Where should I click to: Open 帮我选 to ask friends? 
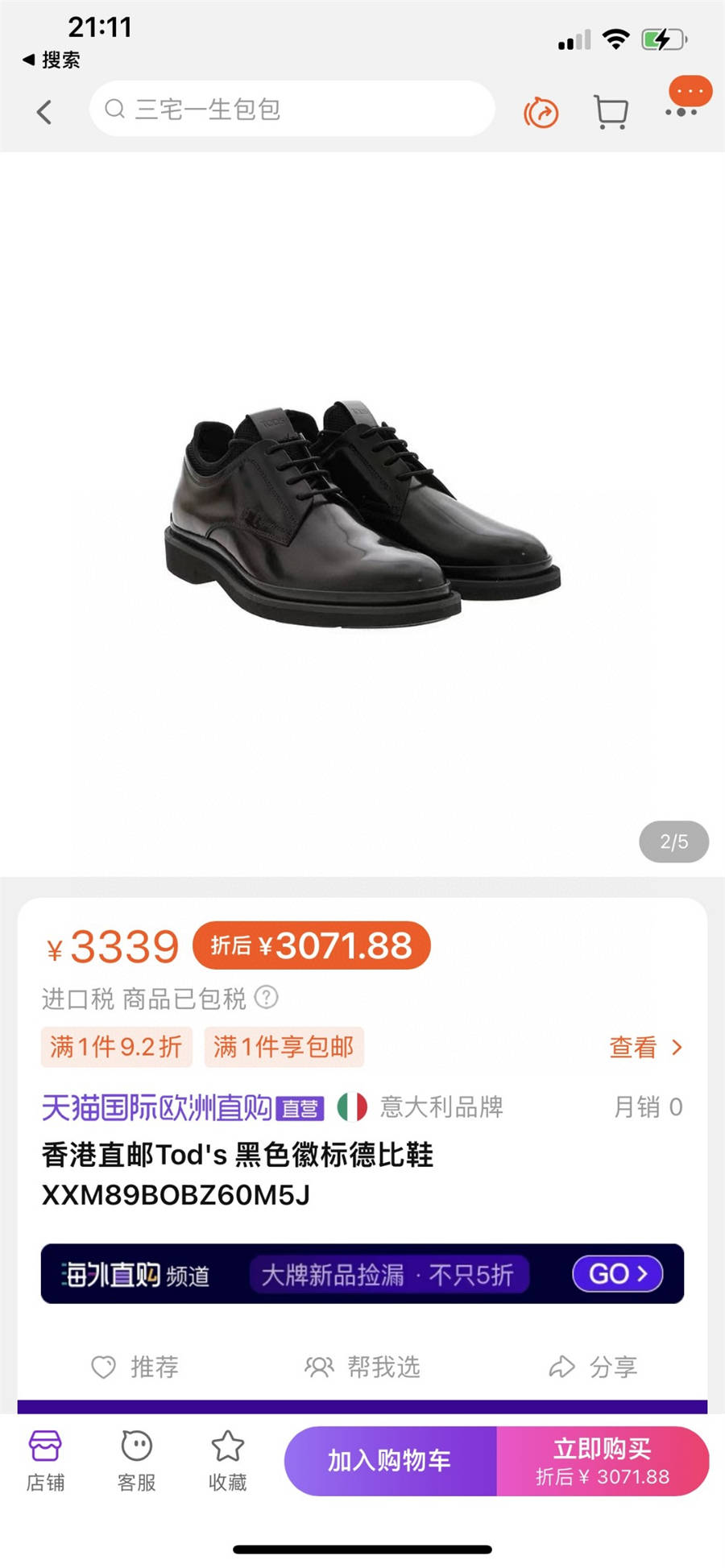click(x=362, y=1367)
